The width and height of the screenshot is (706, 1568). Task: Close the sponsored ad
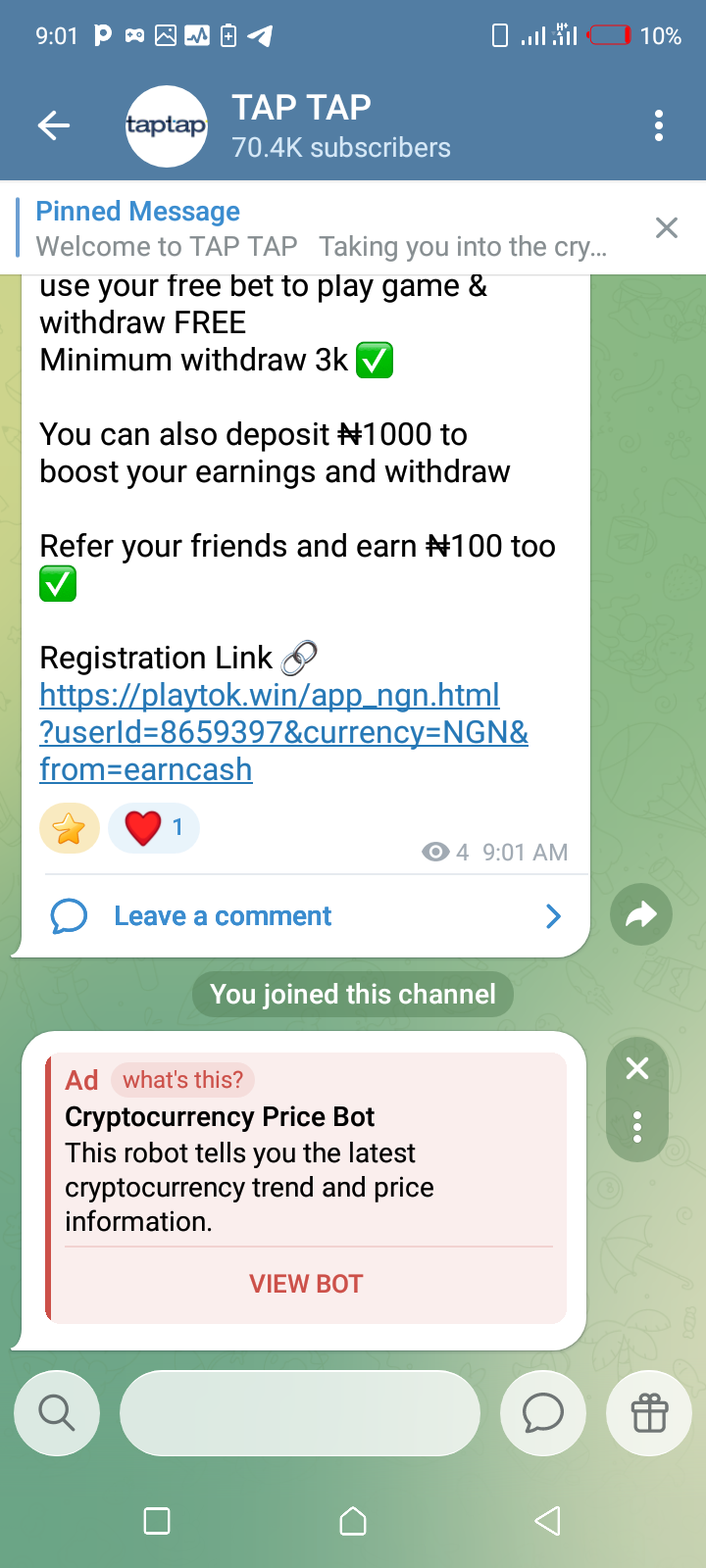[637, 1068]
